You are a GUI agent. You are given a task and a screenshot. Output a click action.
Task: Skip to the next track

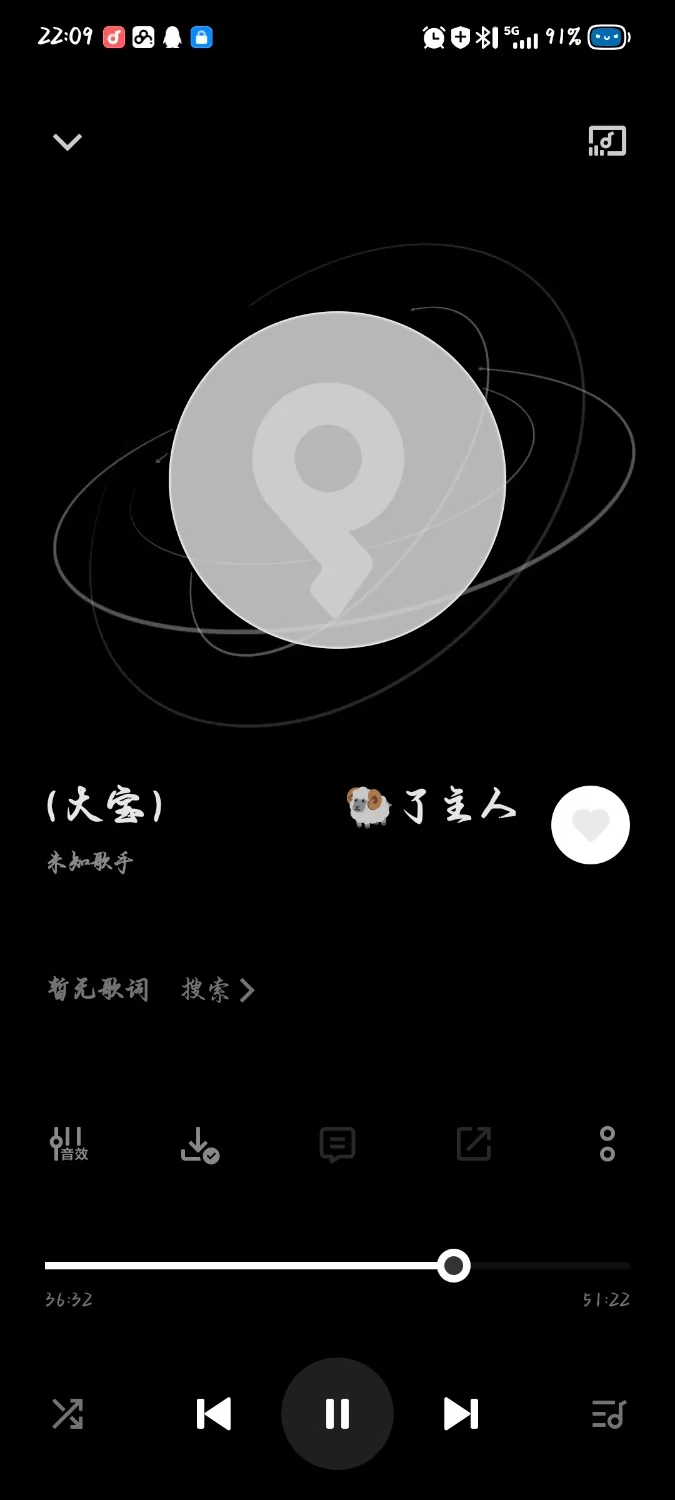coord(460,1413)
